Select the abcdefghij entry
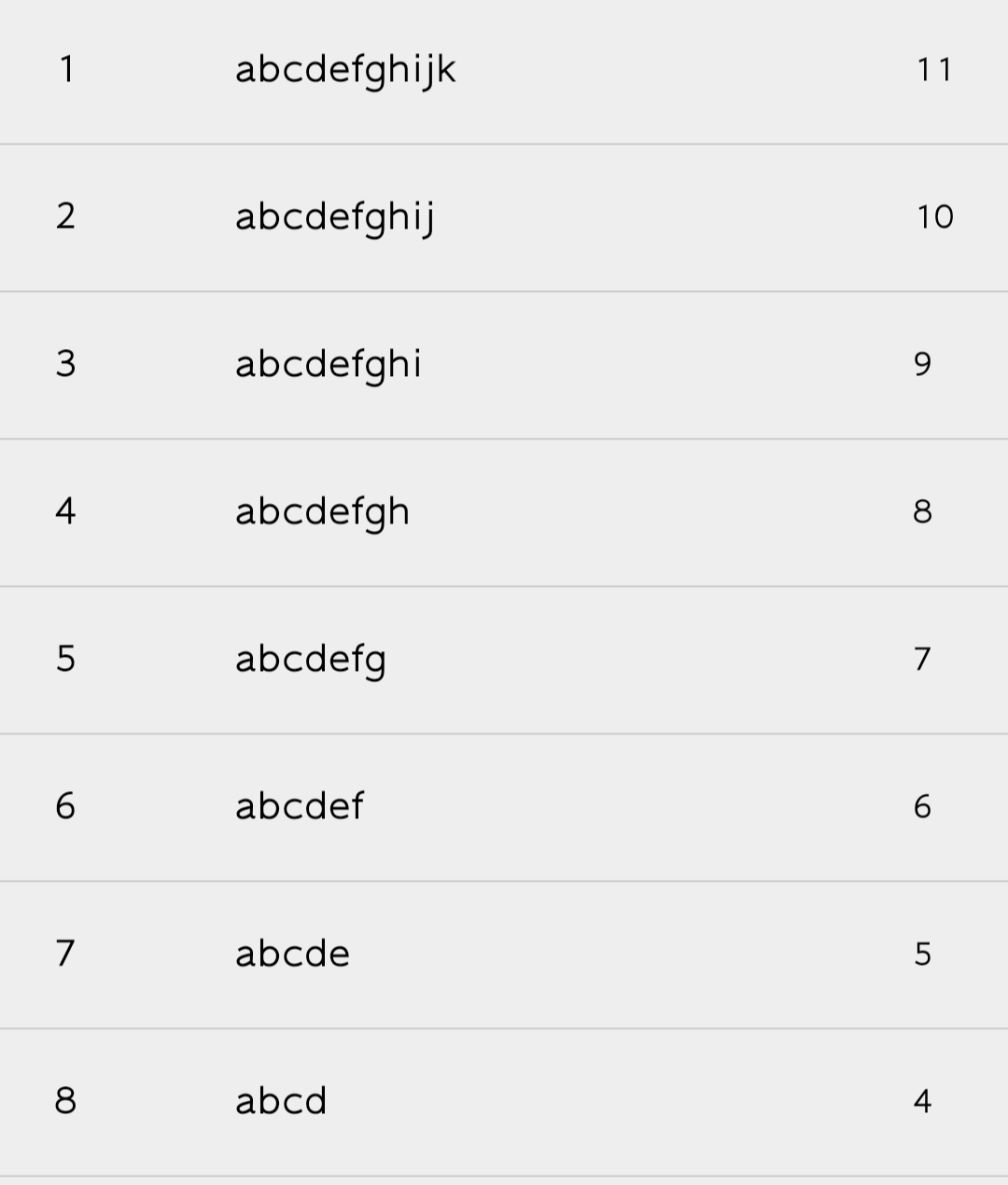The height and width of the screenshot is (1185, 1008). pyautogui.click(x=334, y=216)
